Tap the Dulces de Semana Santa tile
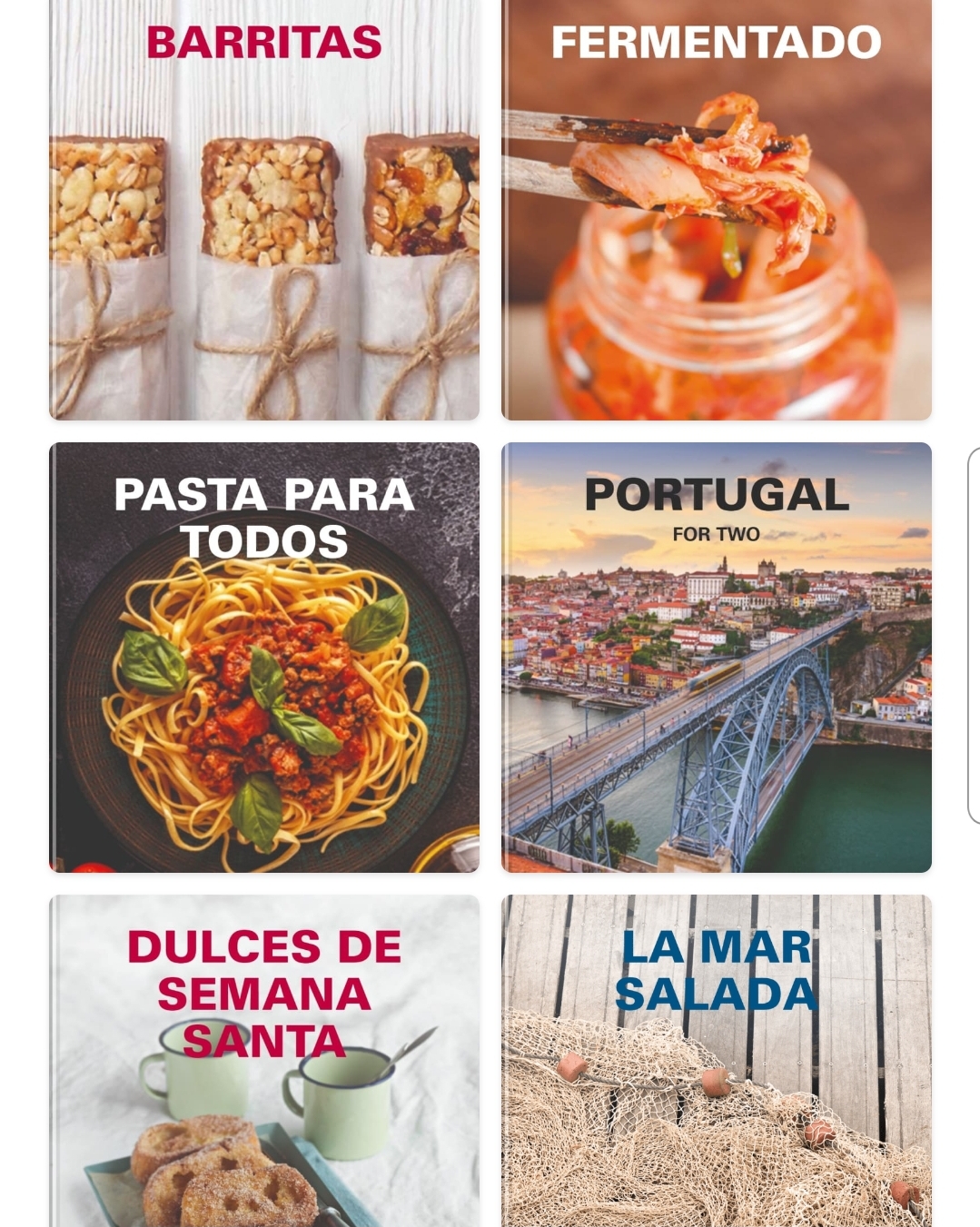 pos(263,1060)
